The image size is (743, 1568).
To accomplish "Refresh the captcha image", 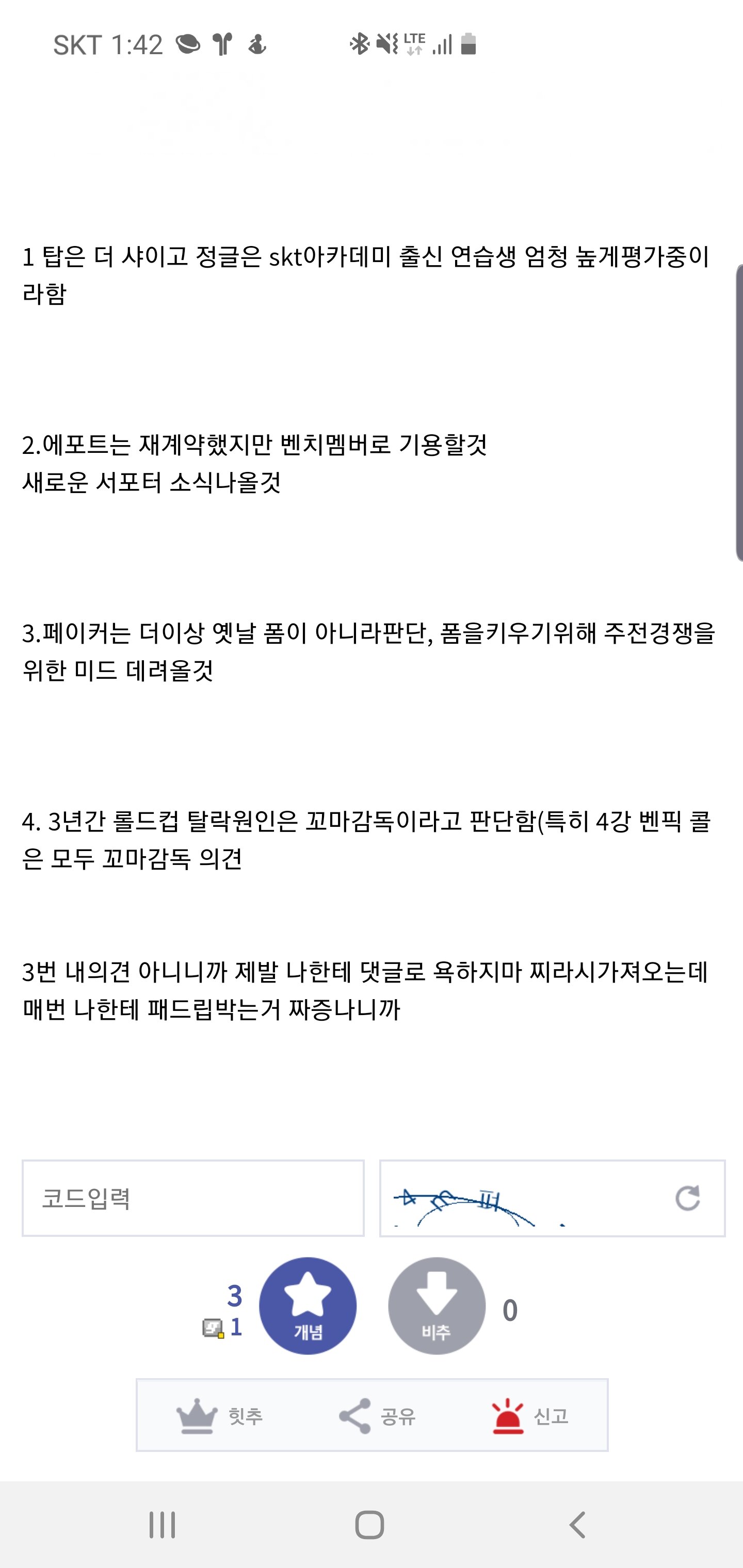I will (x=687, y=1198).
